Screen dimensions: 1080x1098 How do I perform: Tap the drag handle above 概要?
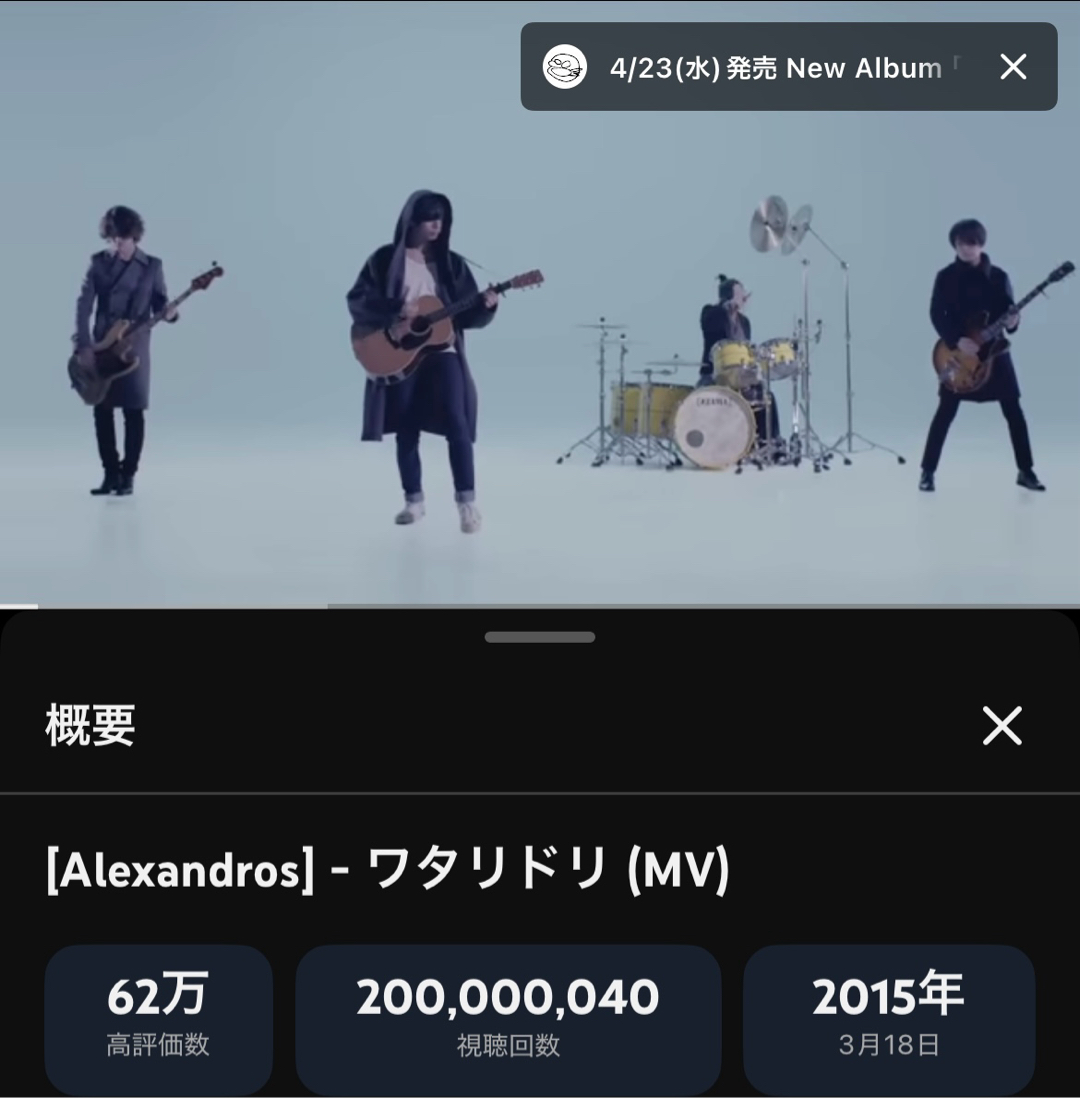pos(540,637)
